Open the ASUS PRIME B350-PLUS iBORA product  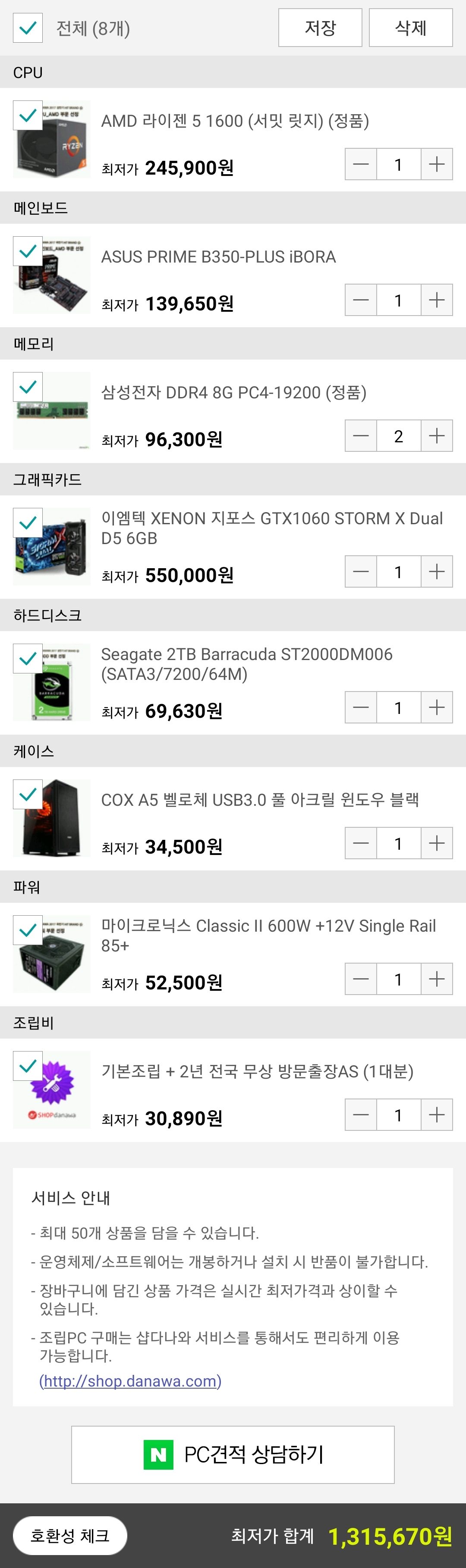pos(218,257)
